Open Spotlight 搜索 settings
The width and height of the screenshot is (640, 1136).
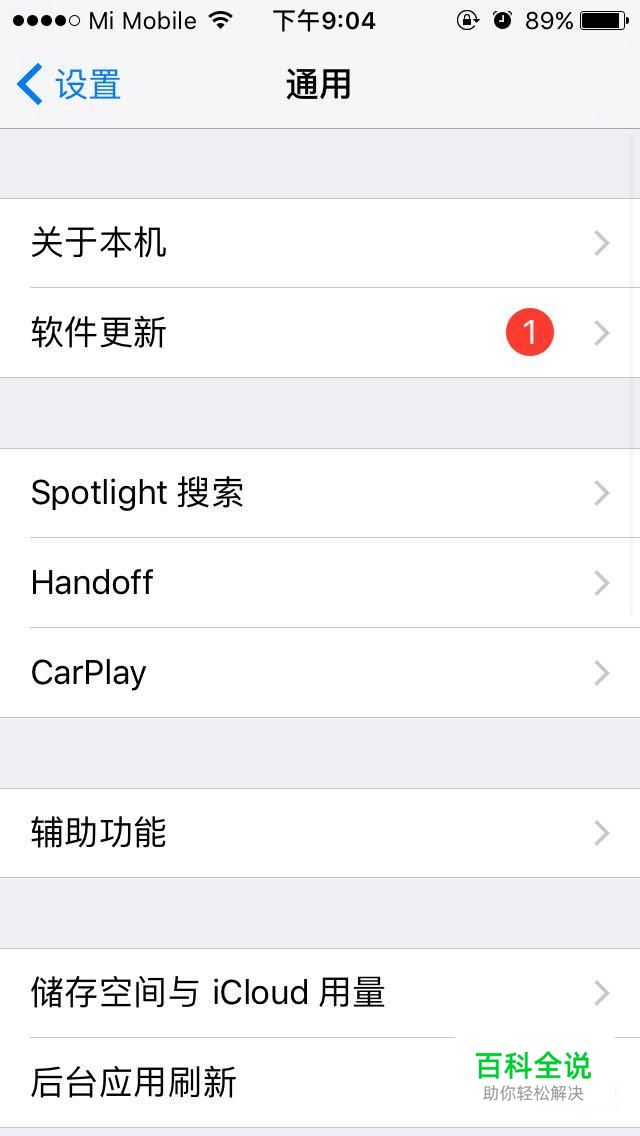coord(320,493)
